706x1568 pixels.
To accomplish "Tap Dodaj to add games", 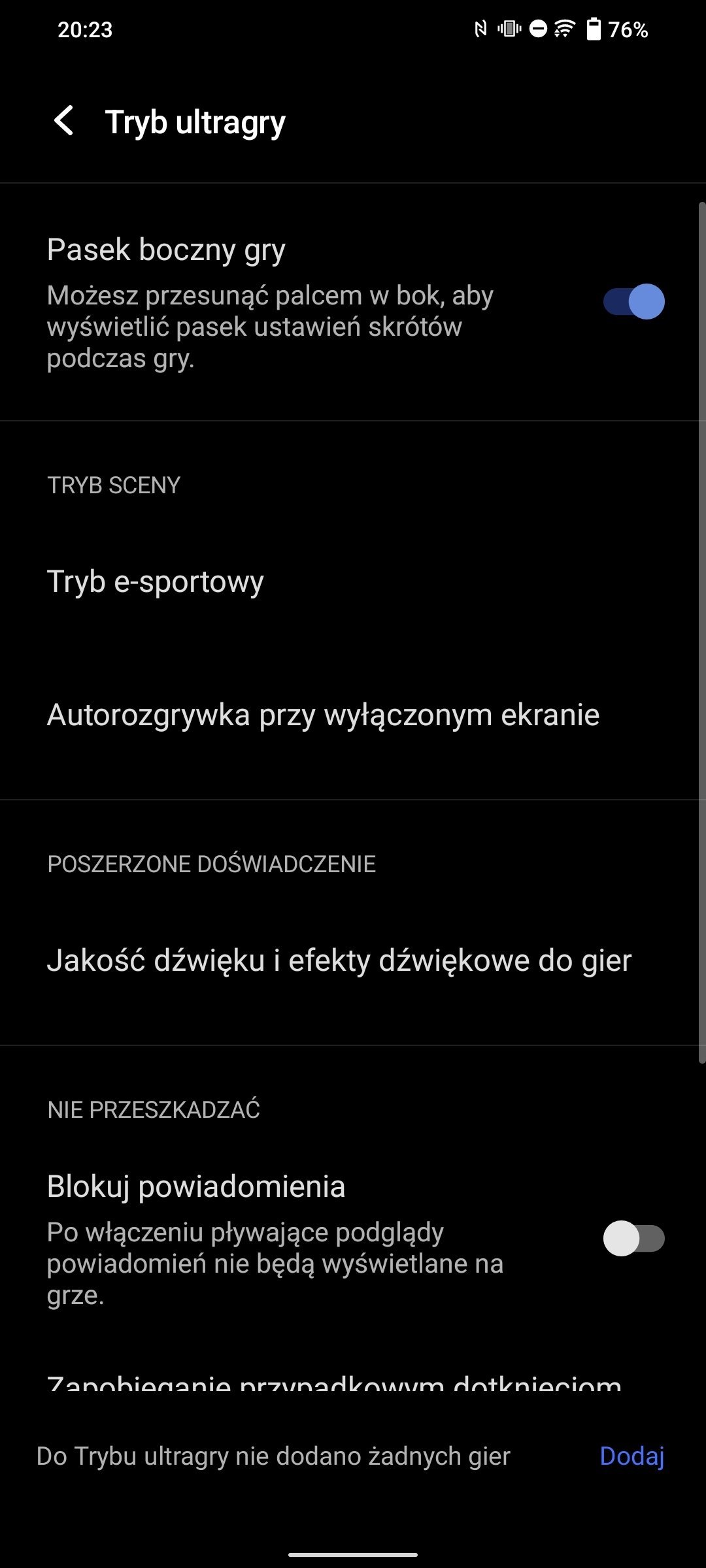I will [x=631, y=1456].
